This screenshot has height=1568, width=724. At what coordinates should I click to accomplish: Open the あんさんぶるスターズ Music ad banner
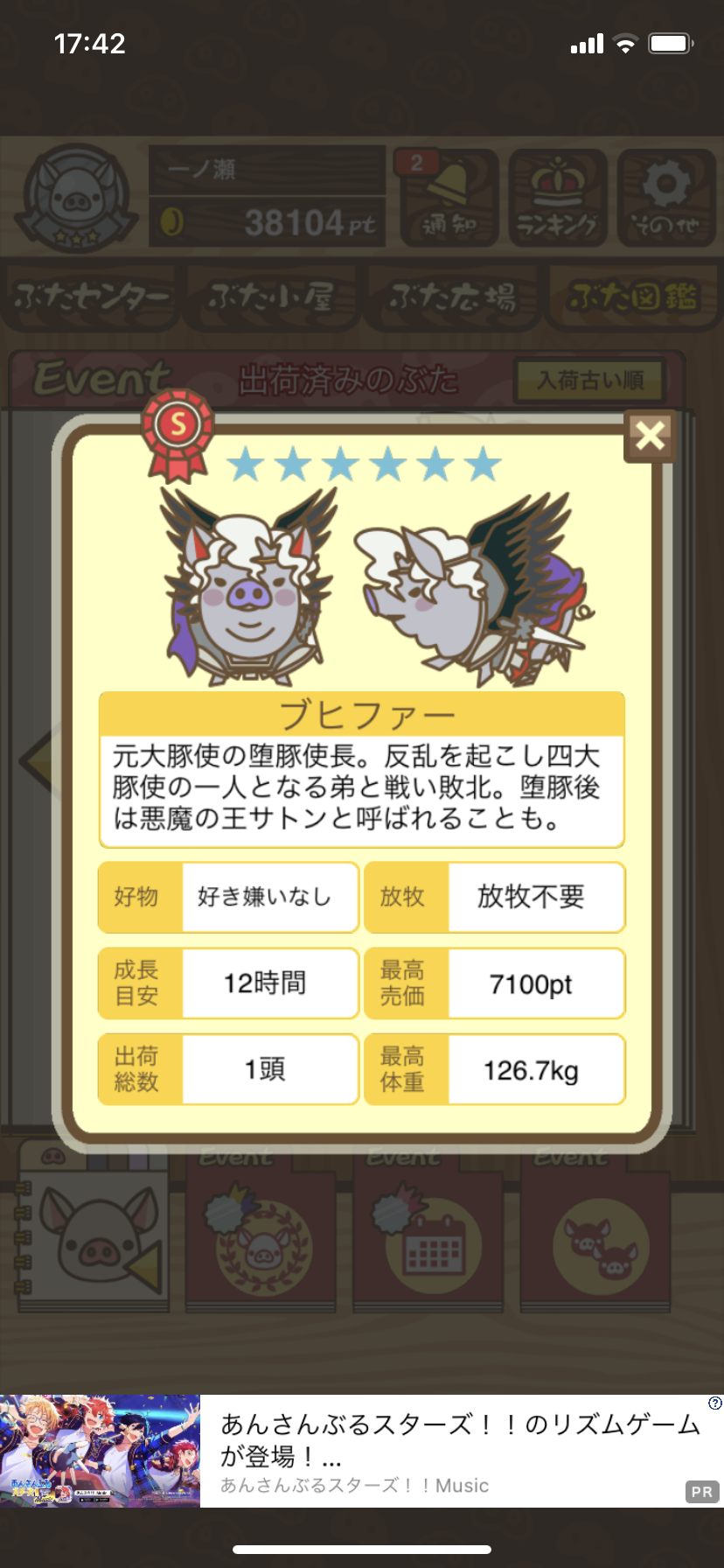362,1451
